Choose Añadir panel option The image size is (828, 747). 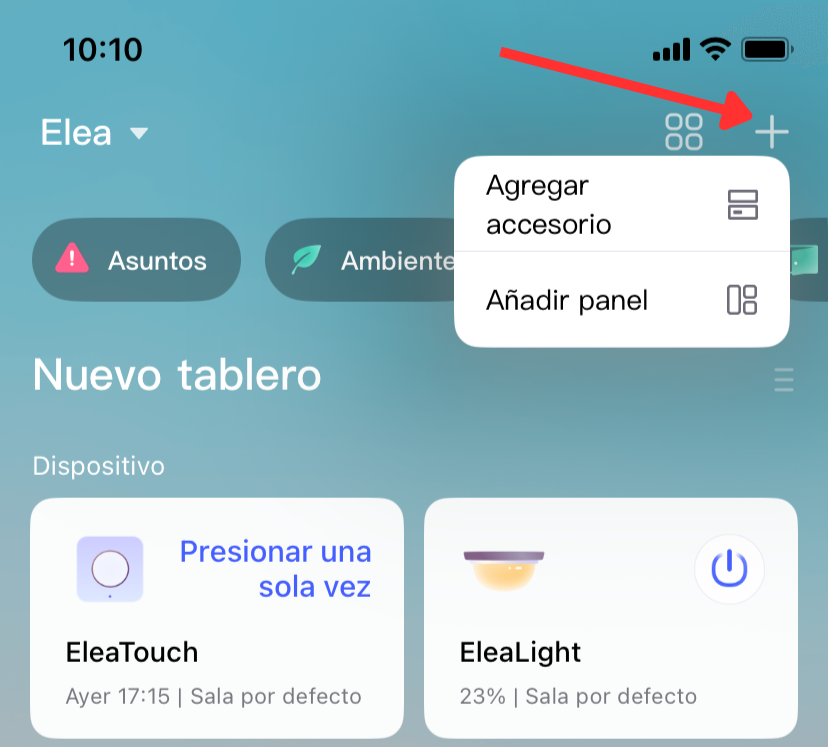point(621,300)
